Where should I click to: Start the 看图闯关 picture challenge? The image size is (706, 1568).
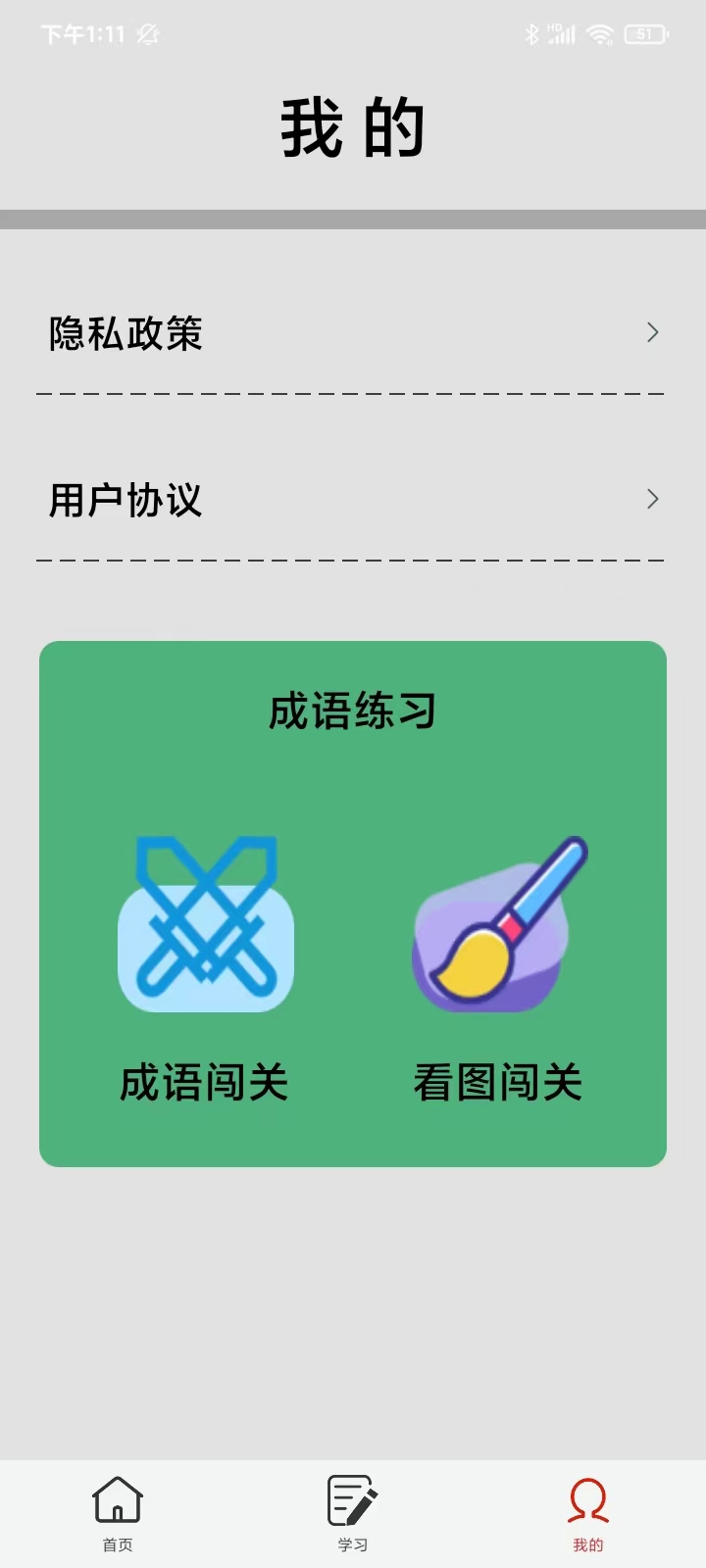click(x=499, y=965)
